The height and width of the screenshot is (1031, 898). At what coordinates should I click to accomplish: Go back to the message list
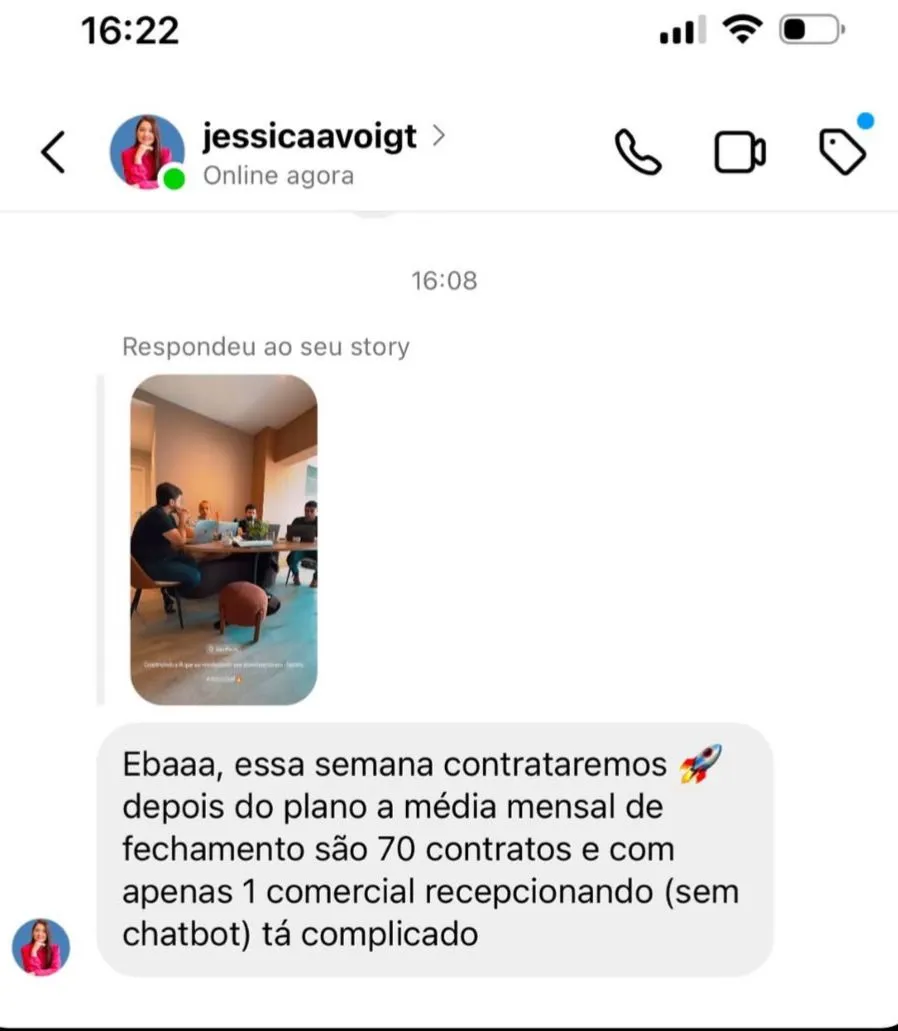click(53, 153)
